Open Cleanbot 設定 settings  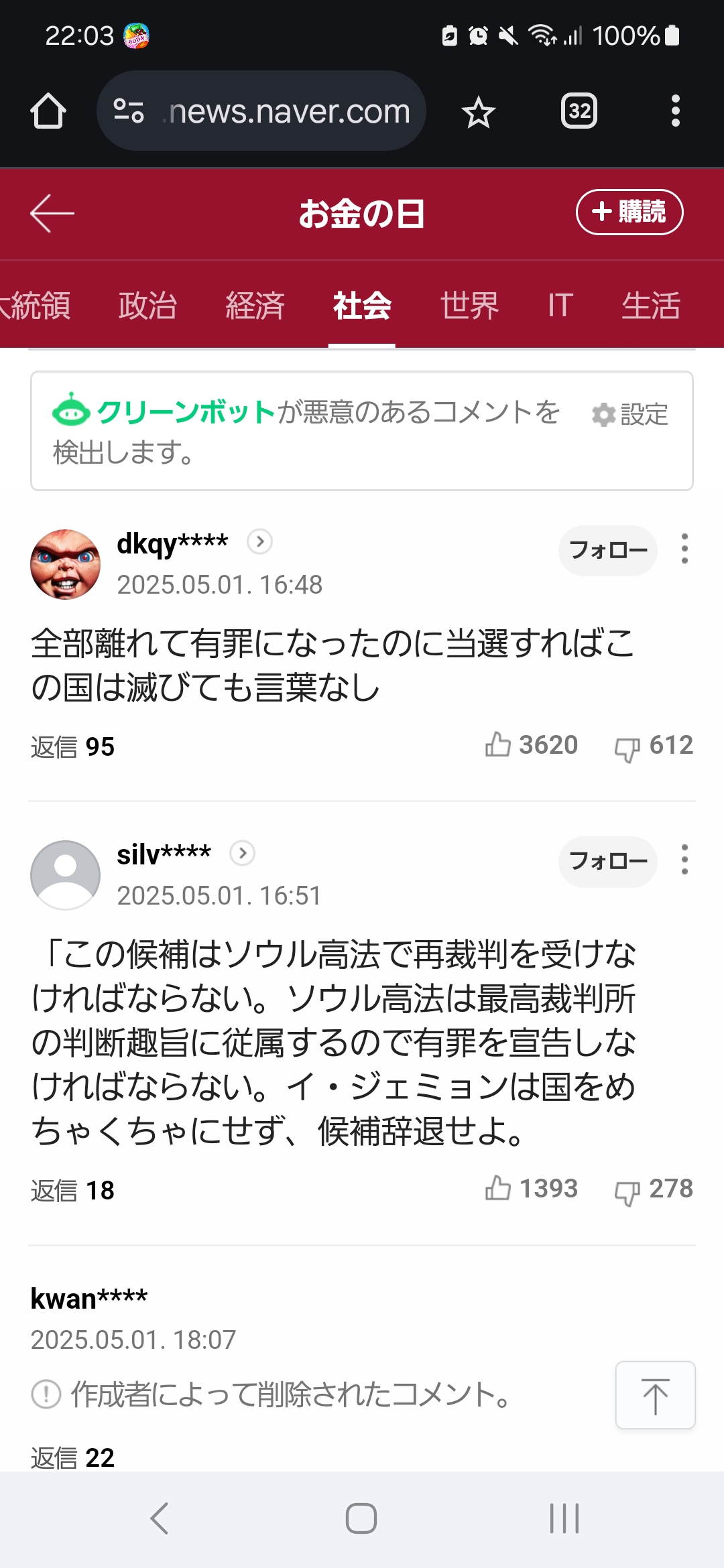pos(630,415)
